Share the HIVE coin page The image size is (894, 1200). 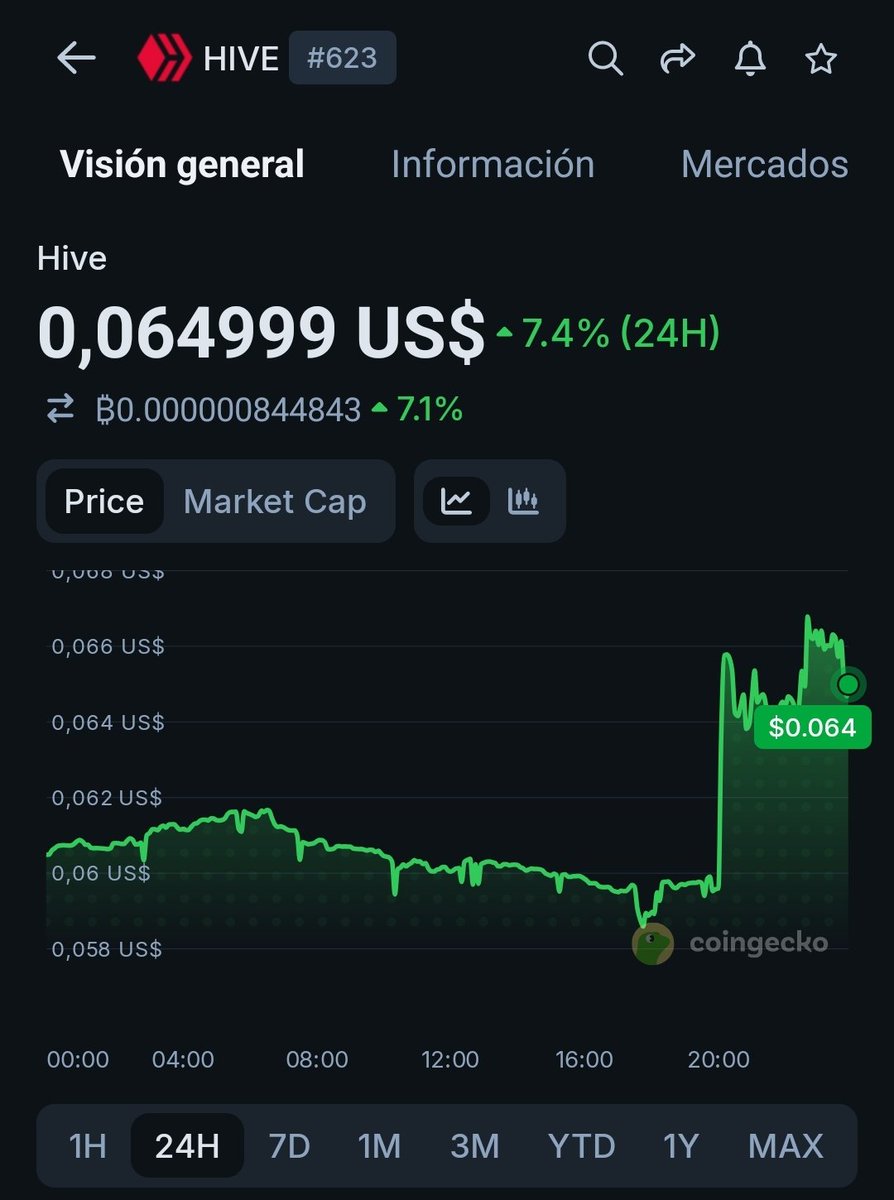tap(678, 59)
